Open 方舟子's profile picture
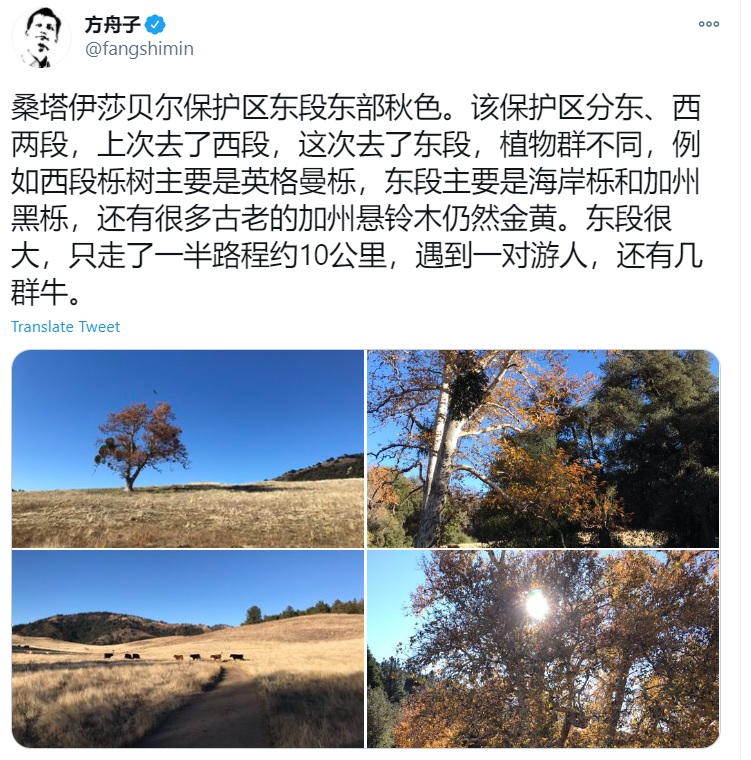The image size is (751, 760). (x=41, y=36)
